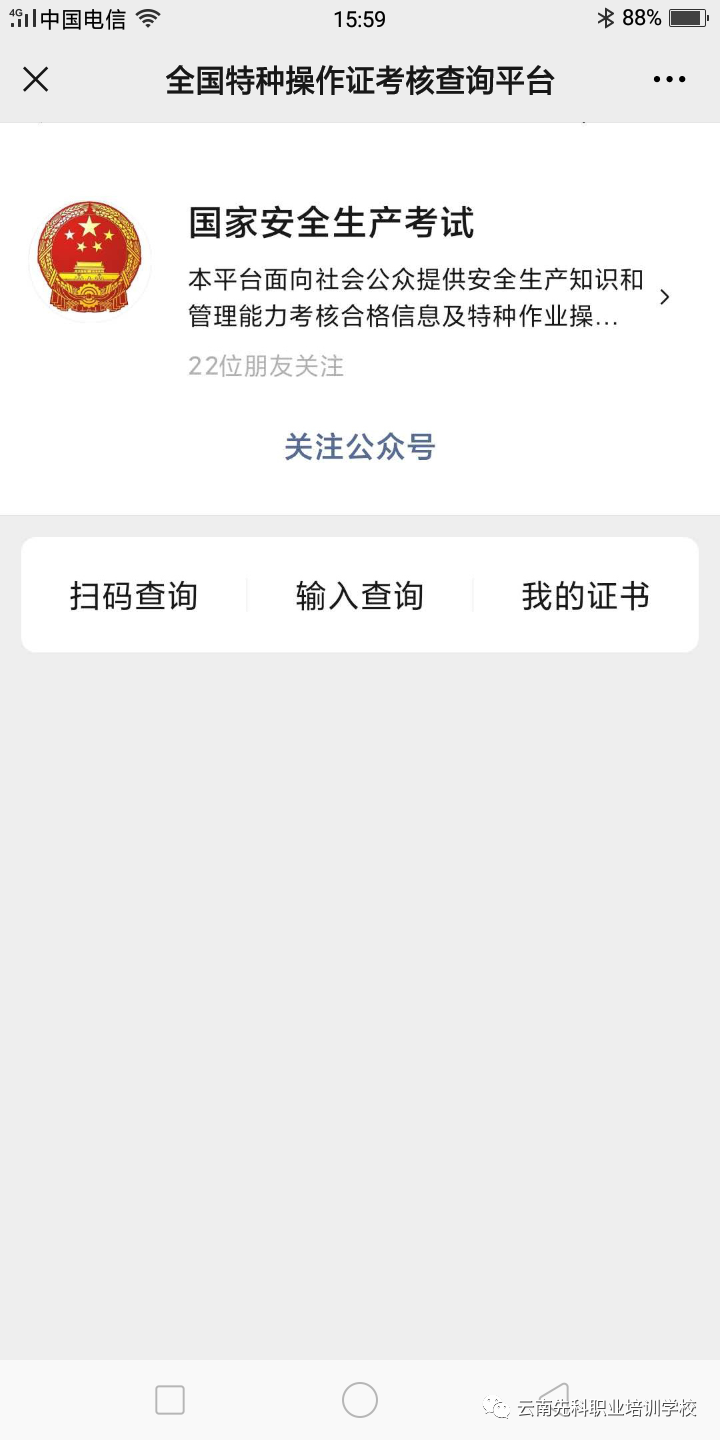The height and width of the screenshot is (1440, 720).
Task: Close the page with the X icon
Action: coord(36,80)
